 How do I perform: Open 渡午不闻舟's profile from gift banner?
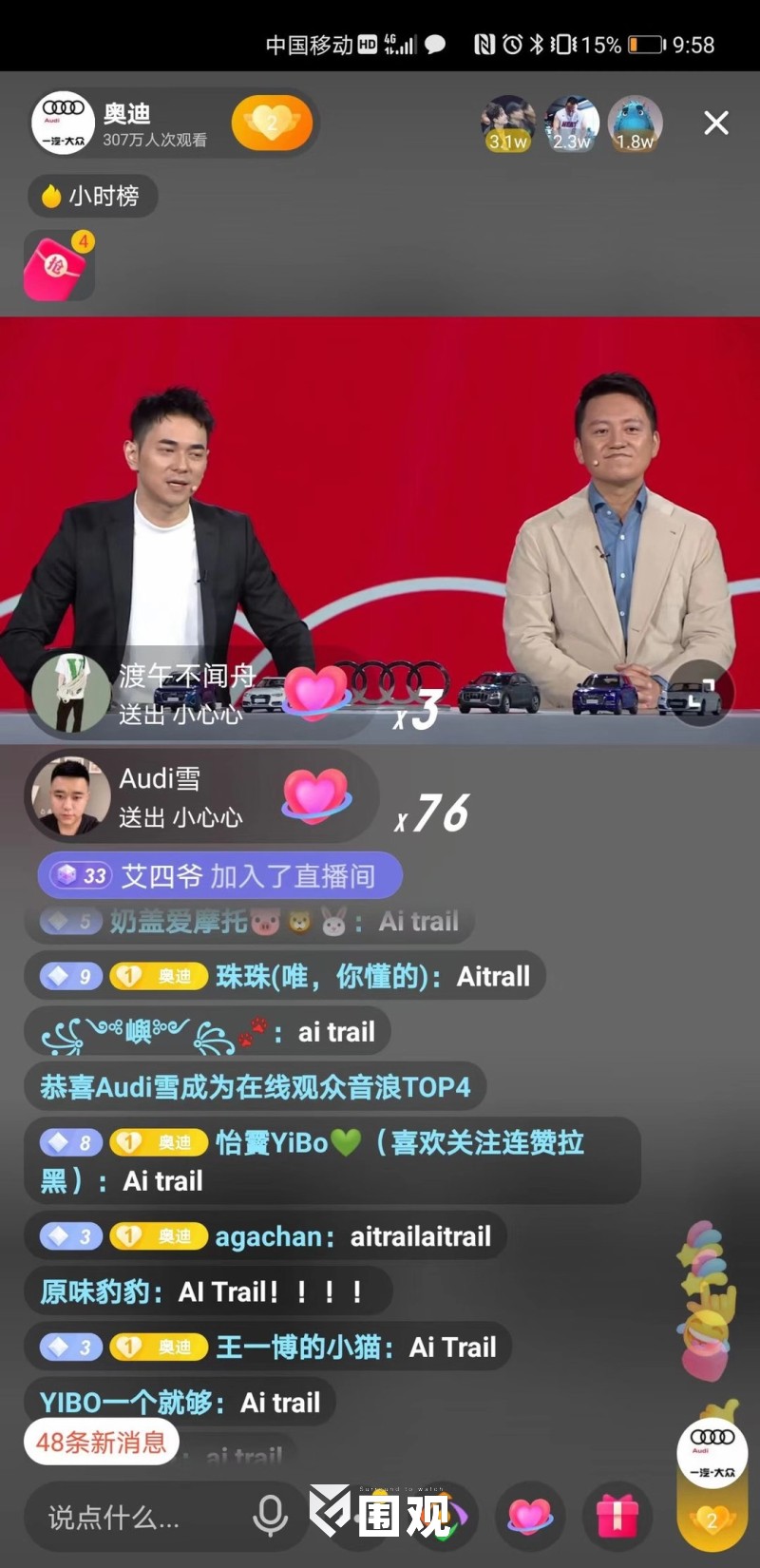[70, 694]
